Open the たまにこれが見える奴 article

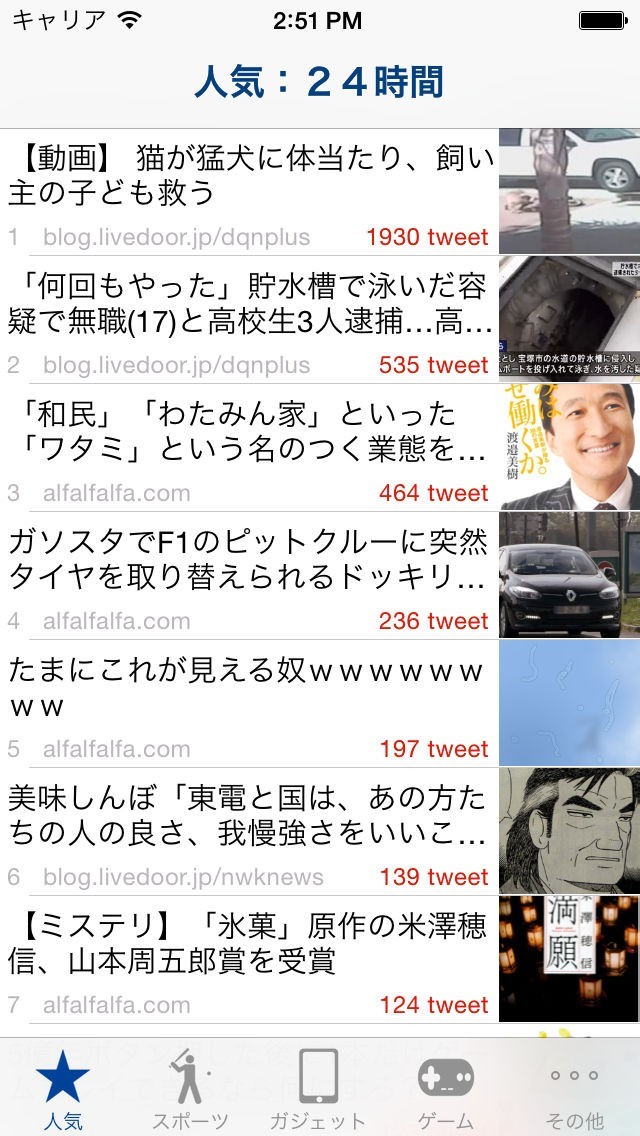320,703
